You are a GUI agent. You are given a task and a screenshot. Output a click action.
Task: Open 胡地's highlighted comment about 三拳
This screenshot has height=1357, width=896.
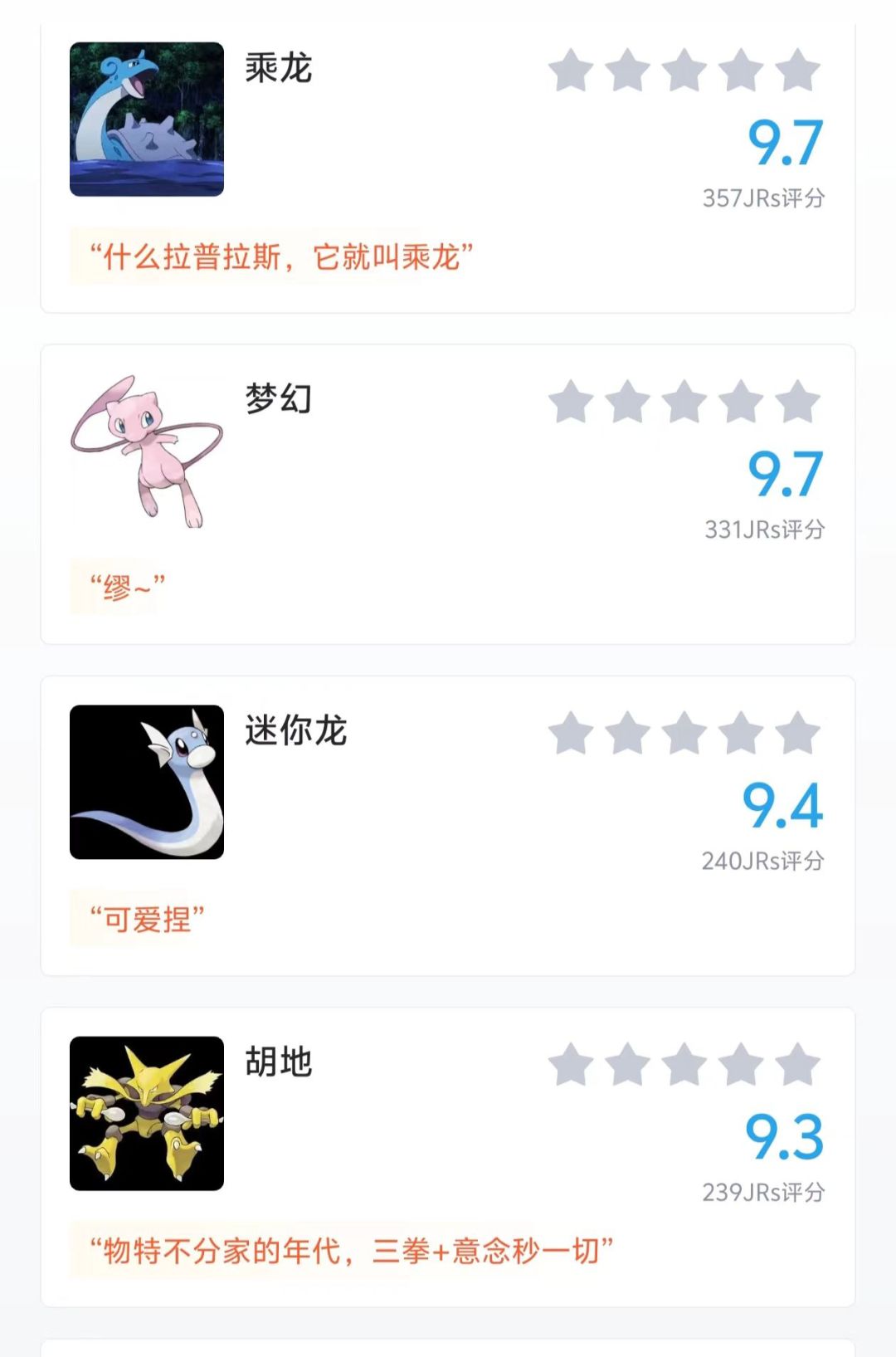coord(352,1250)
